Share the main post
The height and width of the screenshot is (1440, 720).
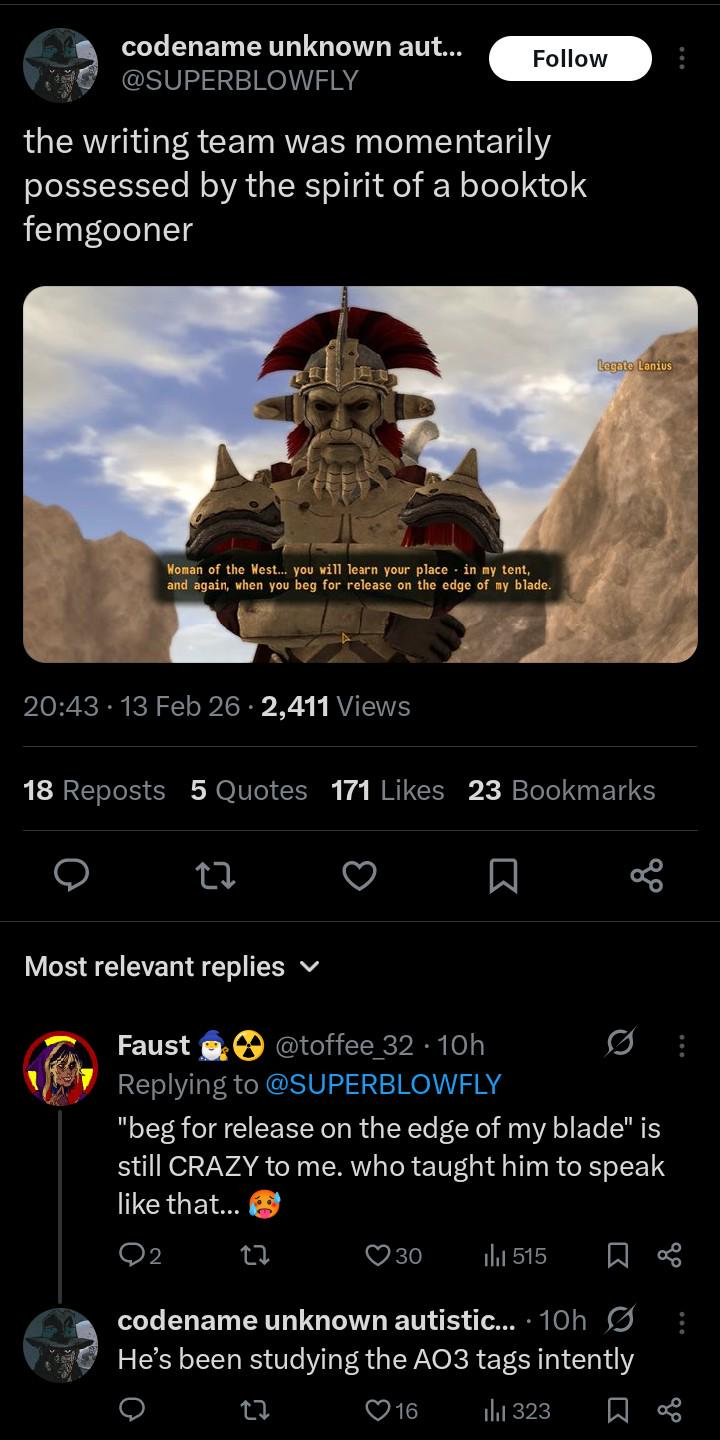(647, 876)
